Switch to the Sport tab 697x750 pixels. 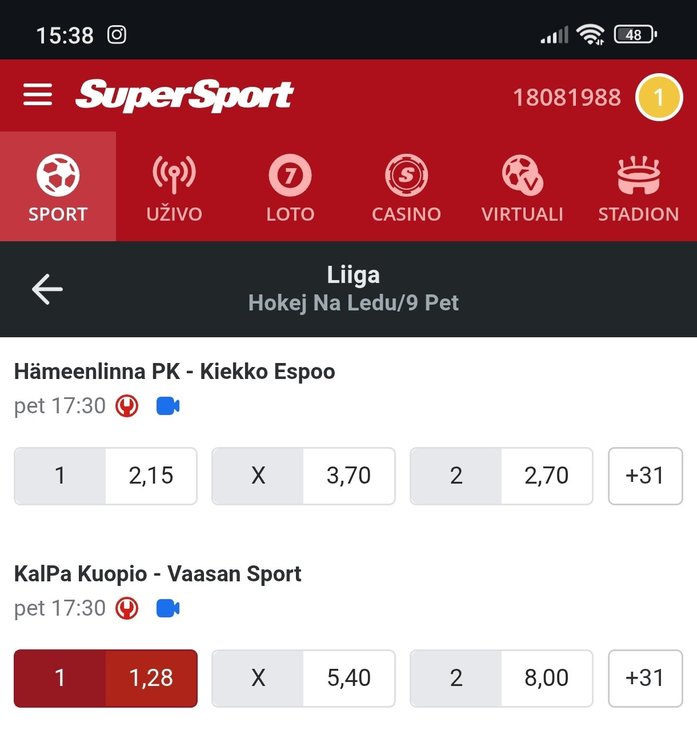click(58, 188)
